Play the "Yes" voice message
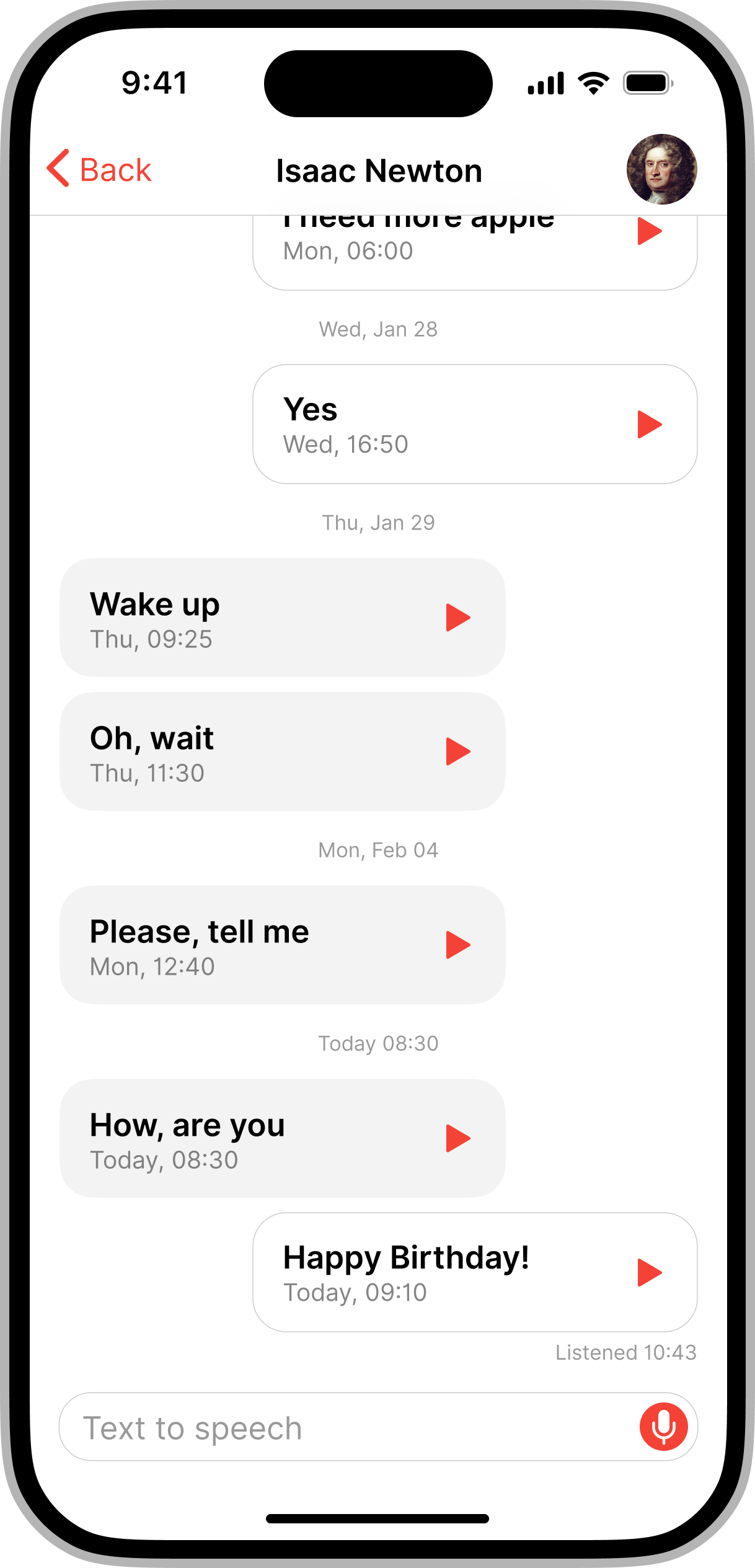 pos(649,425)
